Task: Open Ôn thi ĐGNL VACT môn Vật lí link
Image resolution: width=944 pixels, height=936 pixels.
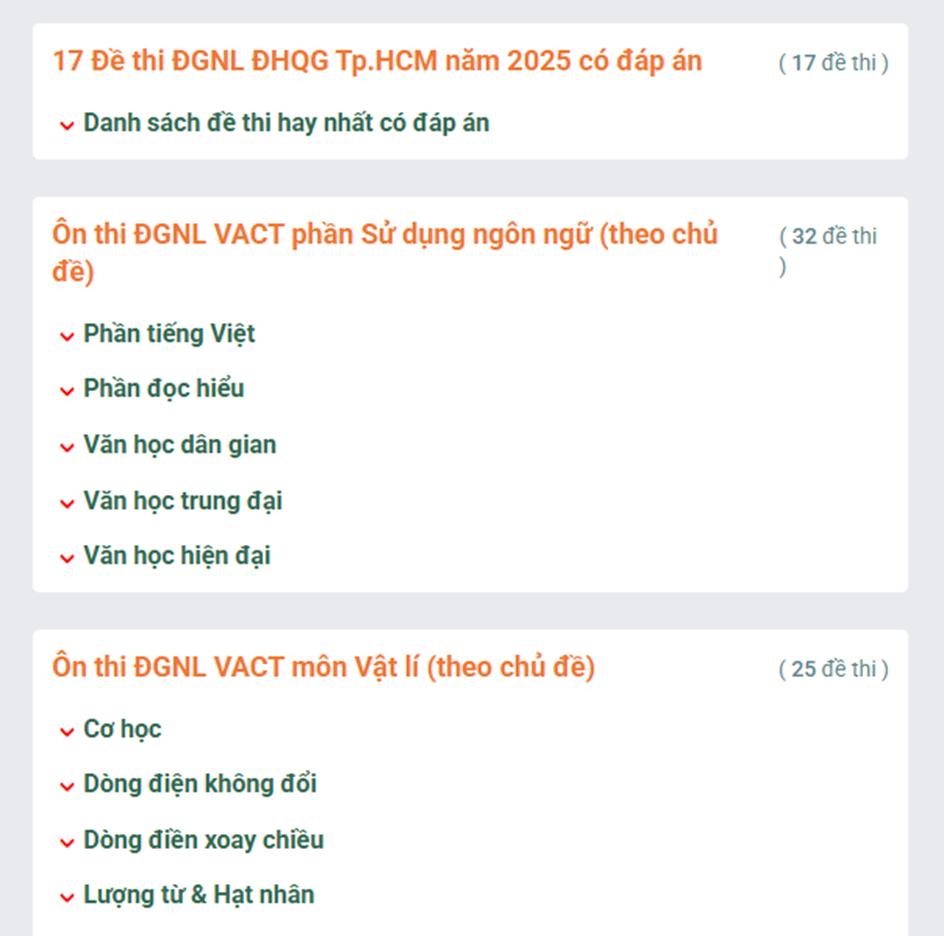Action: (323, 667)
